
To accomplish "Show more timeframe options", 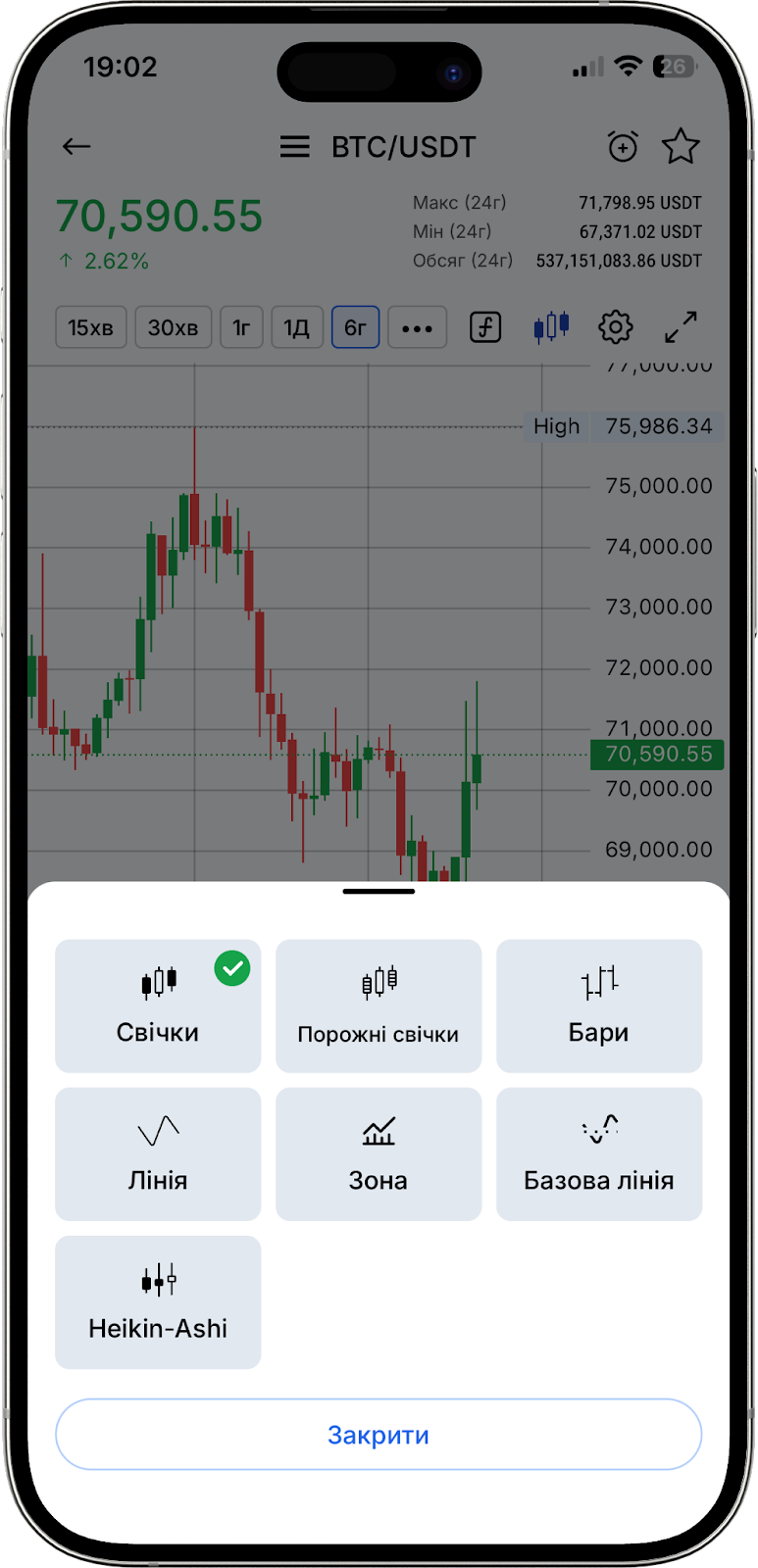I will (x=417, y=327).
